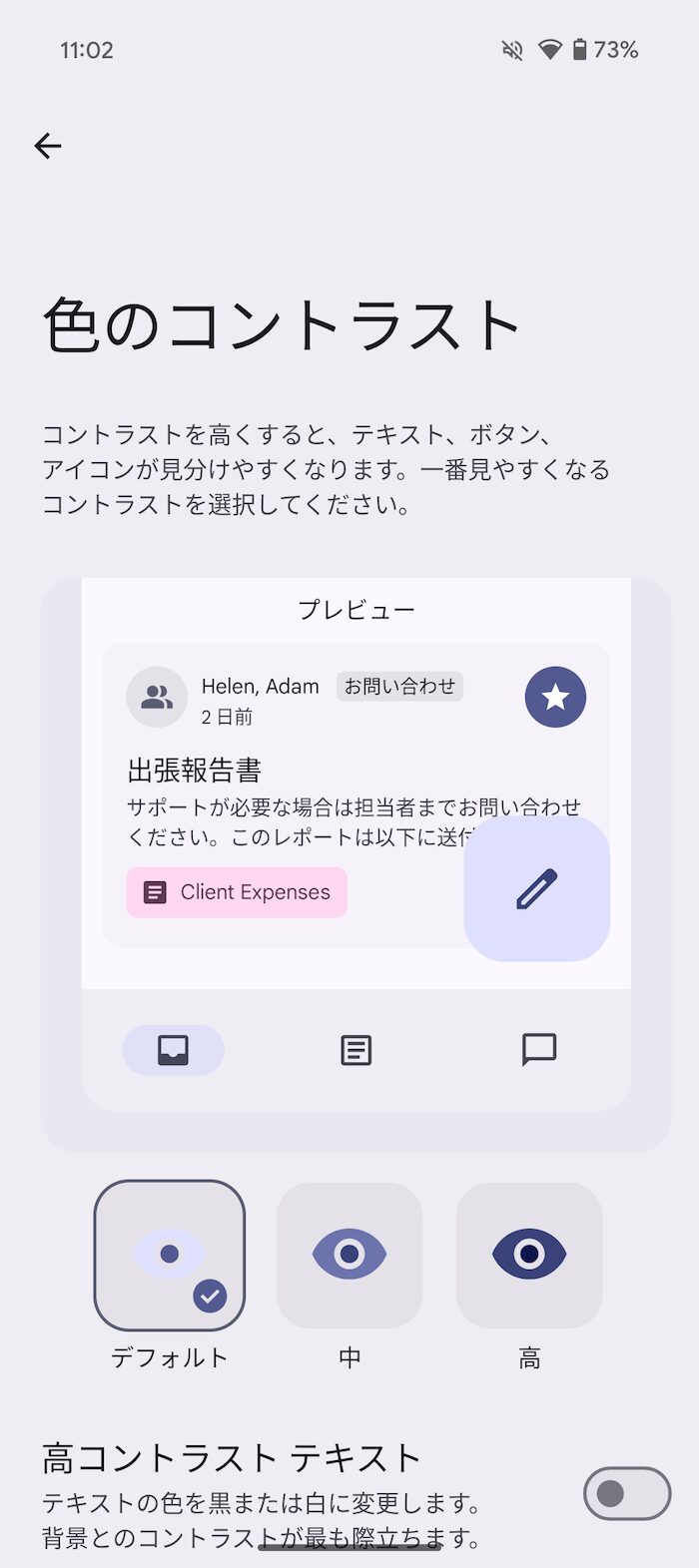The image size is (699, 1568).
Task: Enable the 高コントラスト テキスト switch
Action: (627, 1493)
